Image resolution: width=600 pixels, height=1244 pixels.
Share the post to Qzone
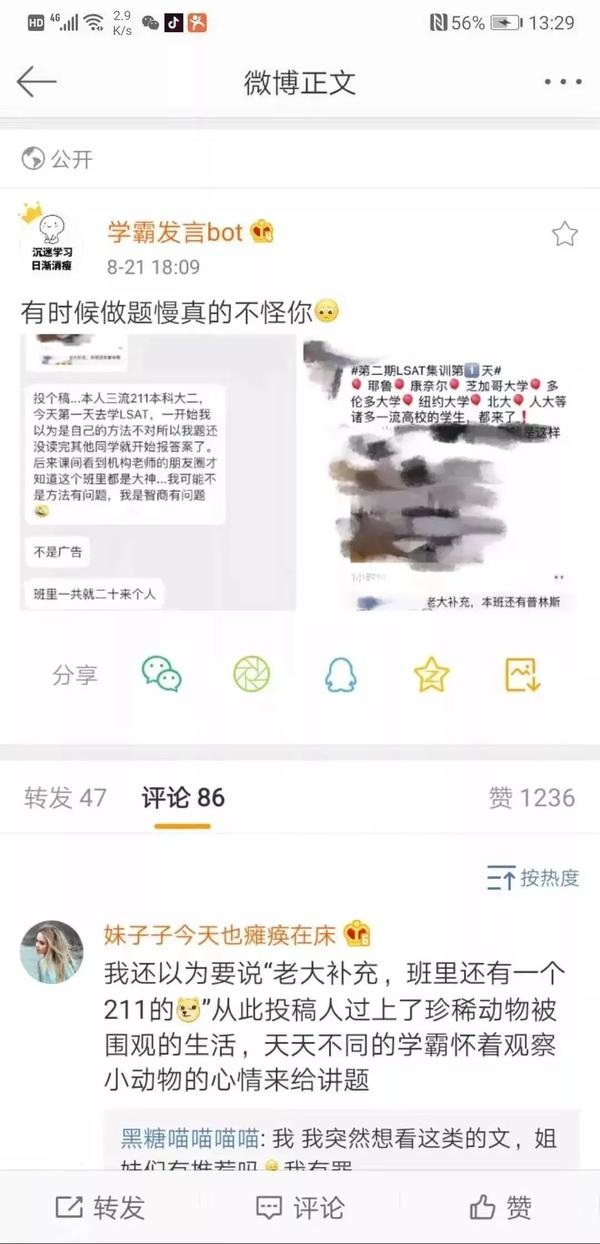pos(432,675)
